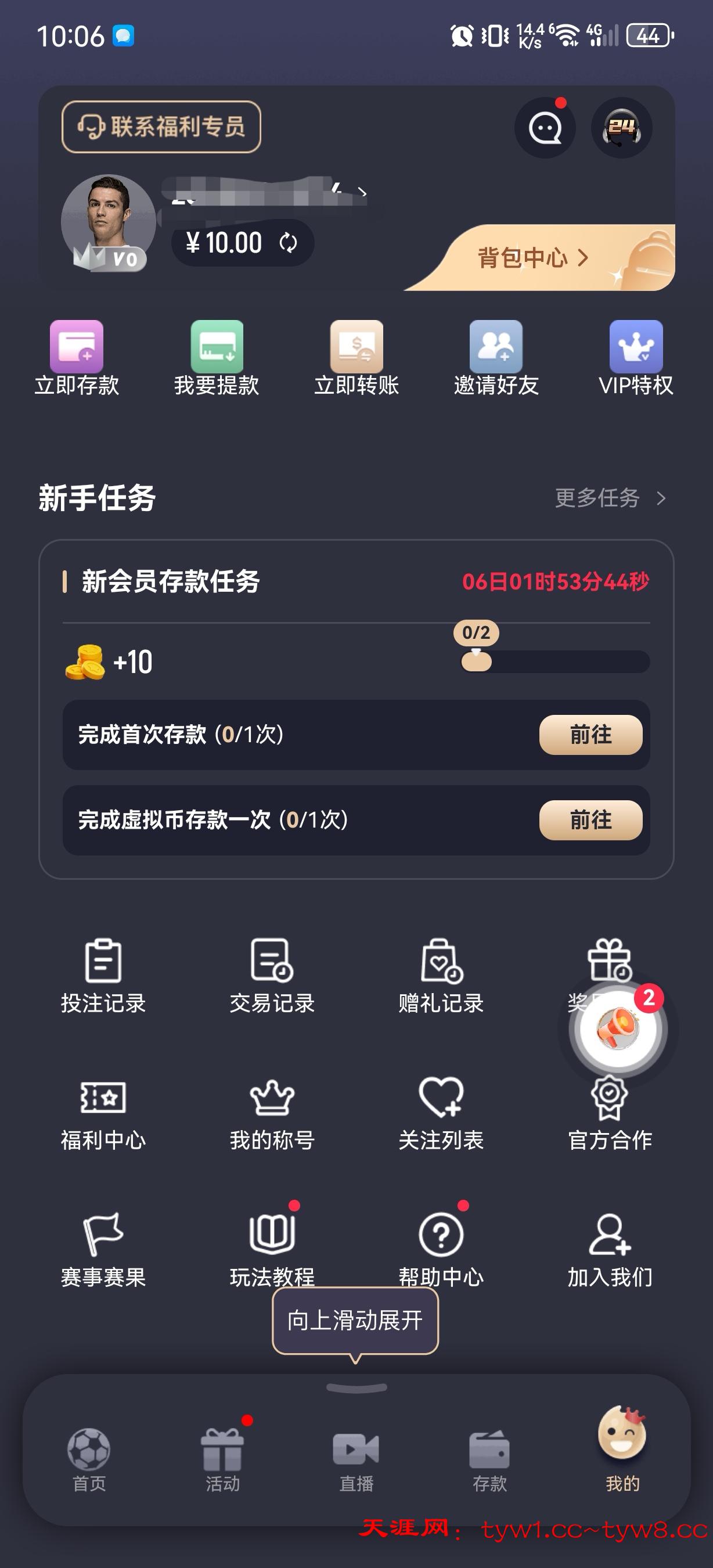Viewport: 713px width, 1568px height.
Task: Refresh the ¥10.00 balance
Action: (x=288, y=243)
